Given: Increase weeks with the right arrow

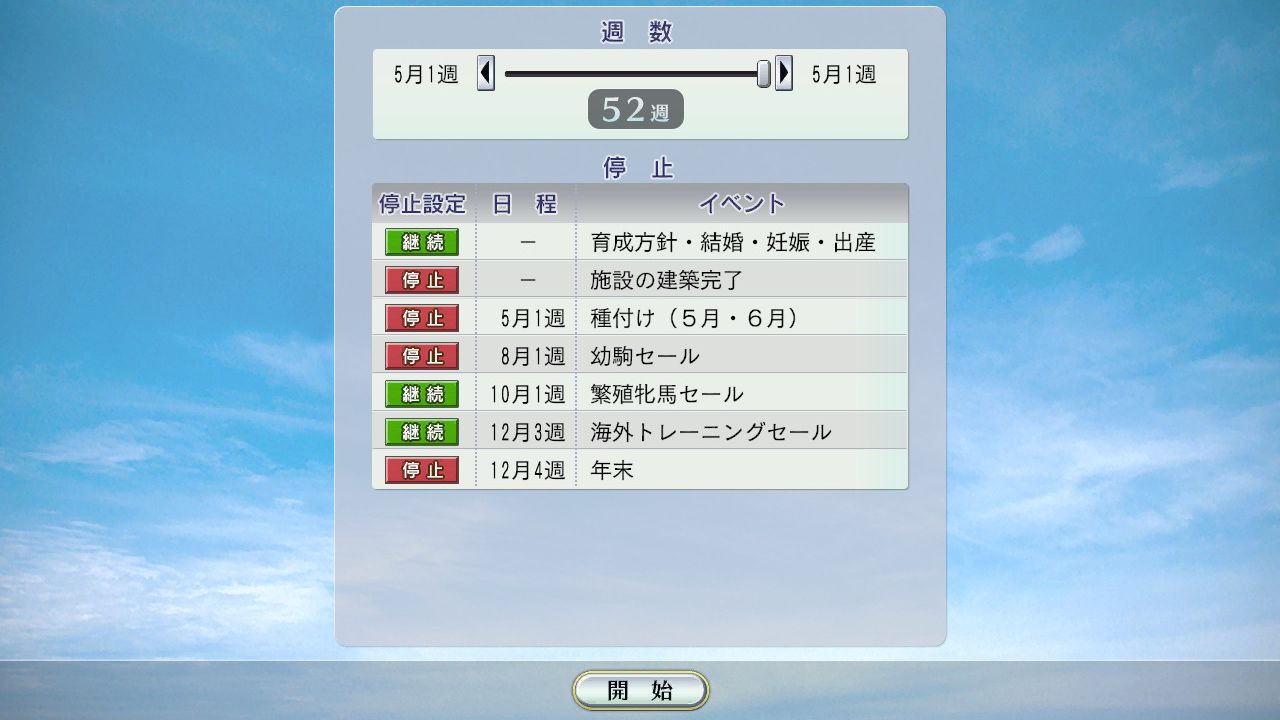Looking at the screenshot, I should point(784,73).
